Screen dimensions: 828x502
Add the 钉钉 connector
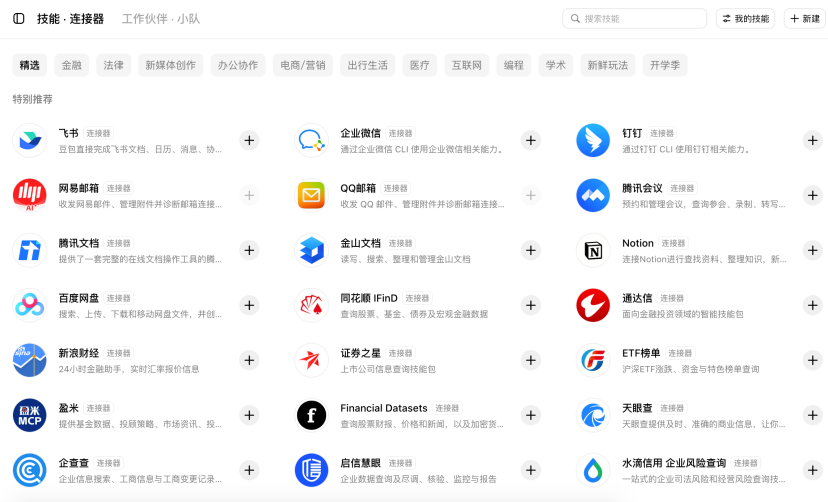coord(812,140)
